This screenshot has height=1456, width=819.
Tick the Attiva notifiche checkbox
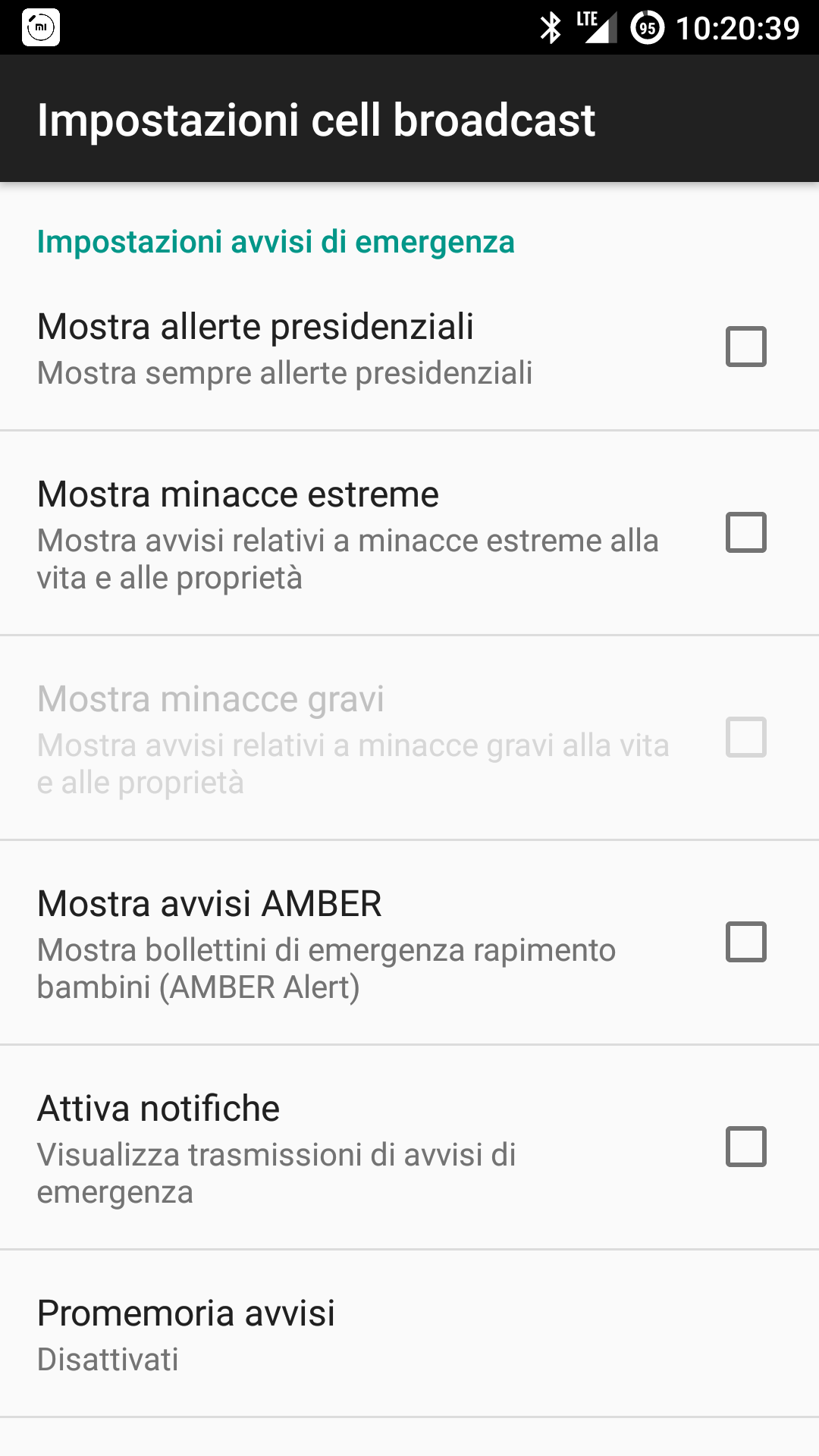pos(745,1147)
